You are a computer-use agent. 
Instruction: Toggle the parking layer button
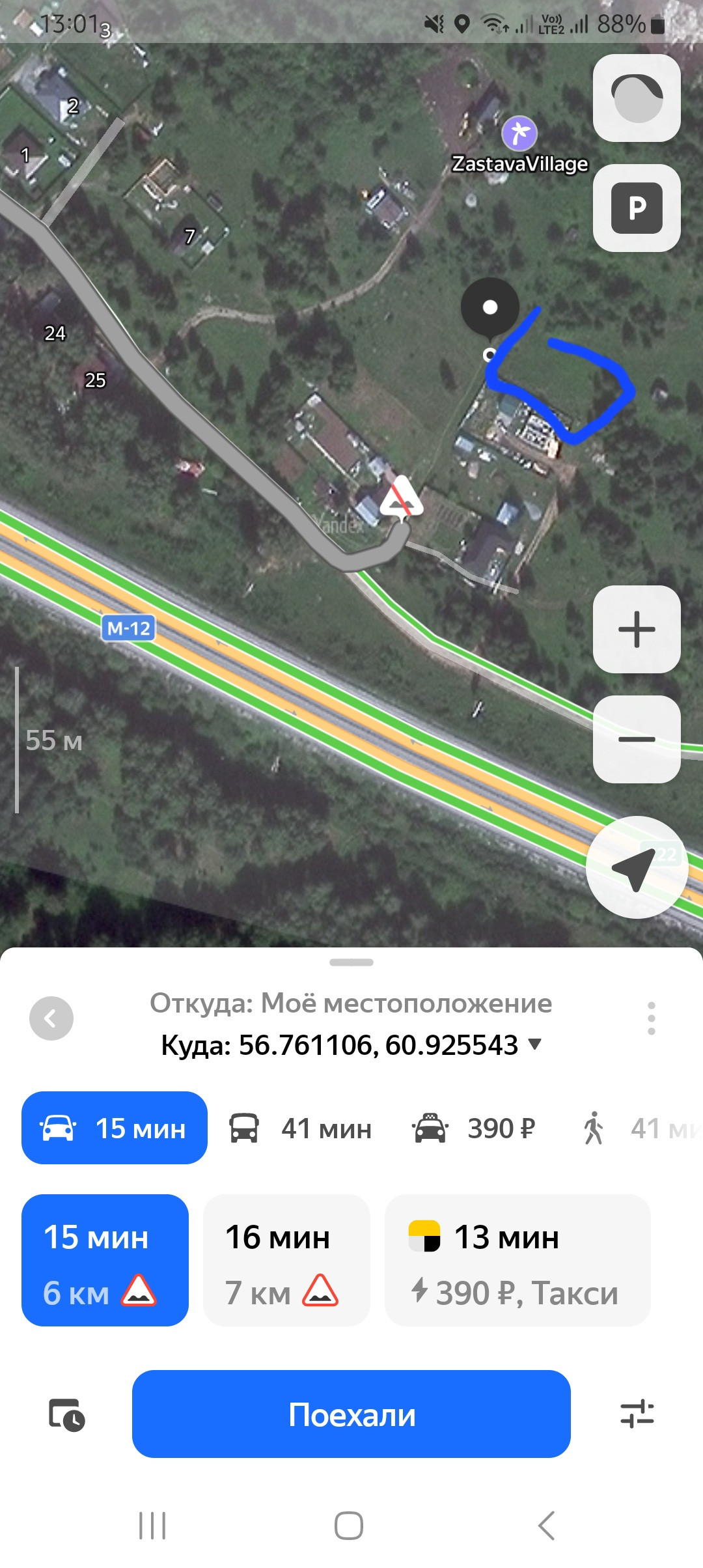pyautogui.click(x=637, y=208)
